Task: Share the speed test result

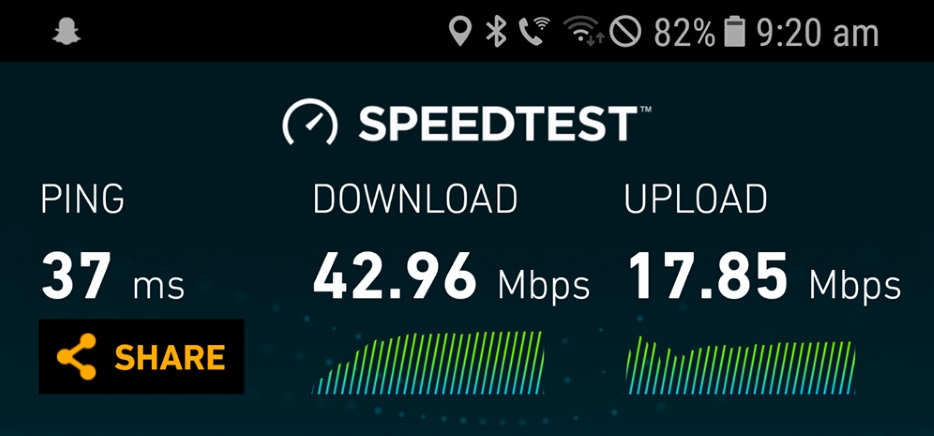Action: [x=142, y=357]
